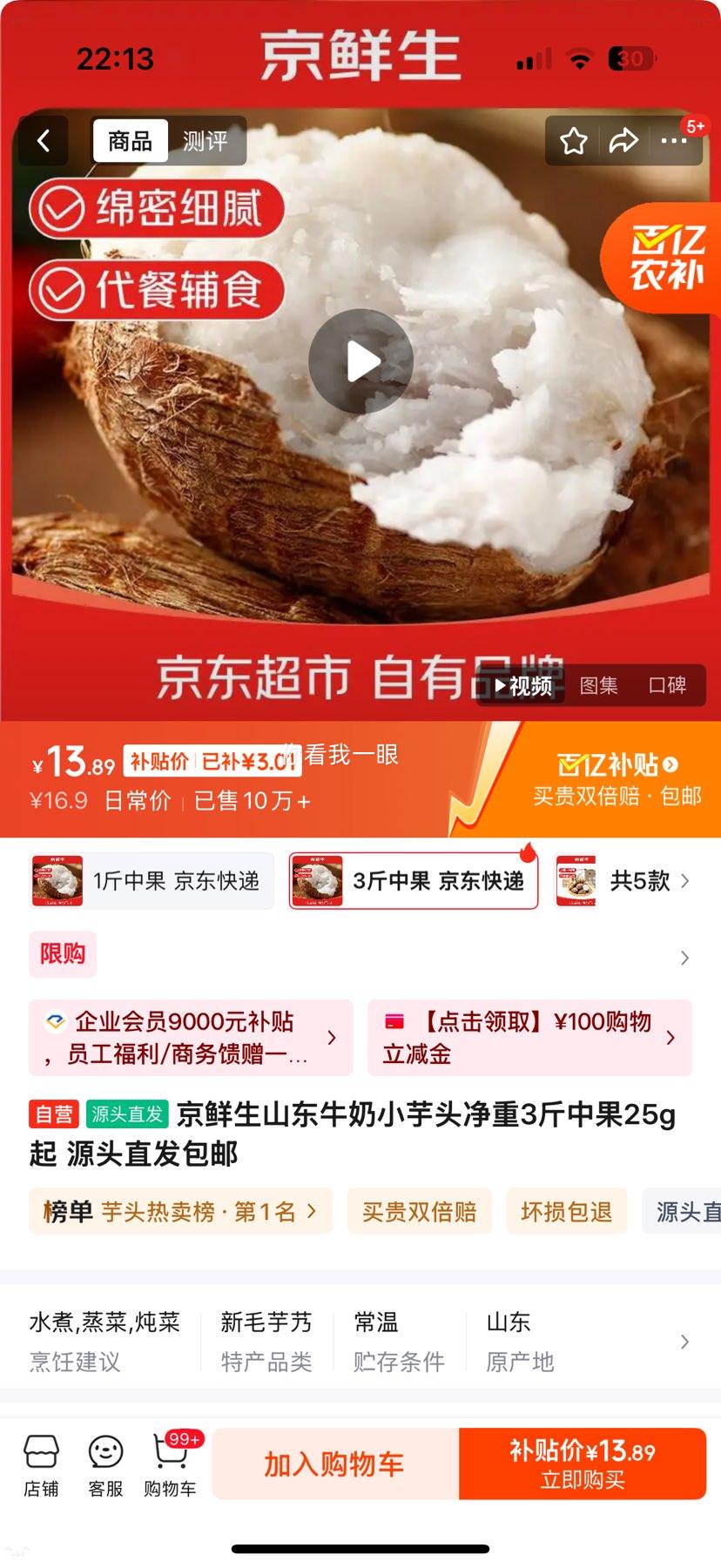This screenshot has width=721, height=1568.
Task: Claim the ¥100购物立减金 coupon
Action: (x=529, y=1038)
